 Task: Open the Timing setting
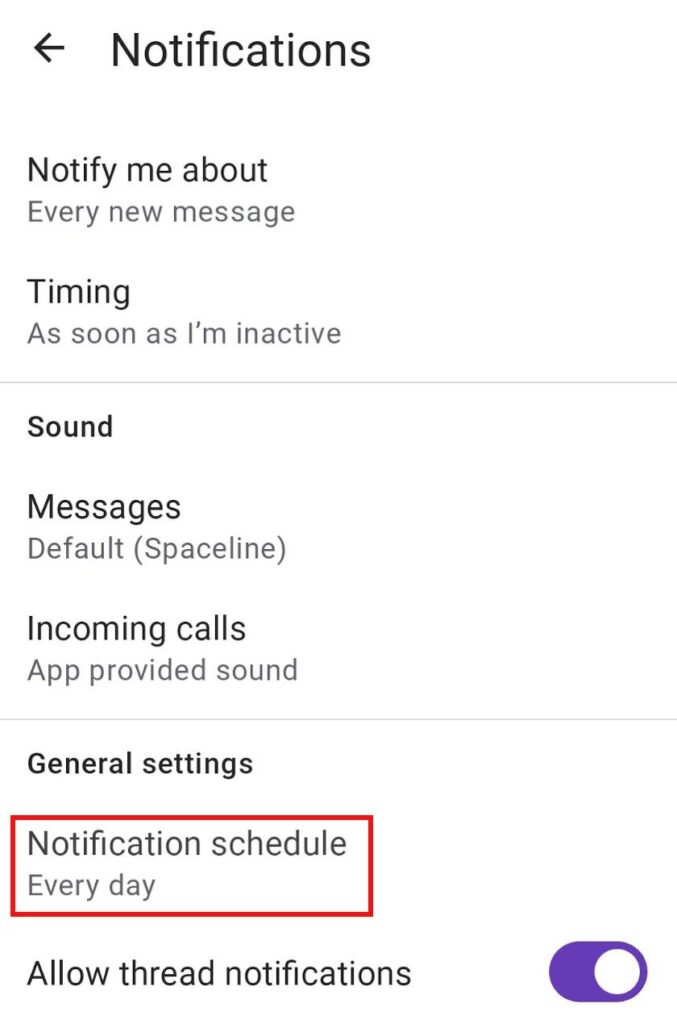pos(183,311)
